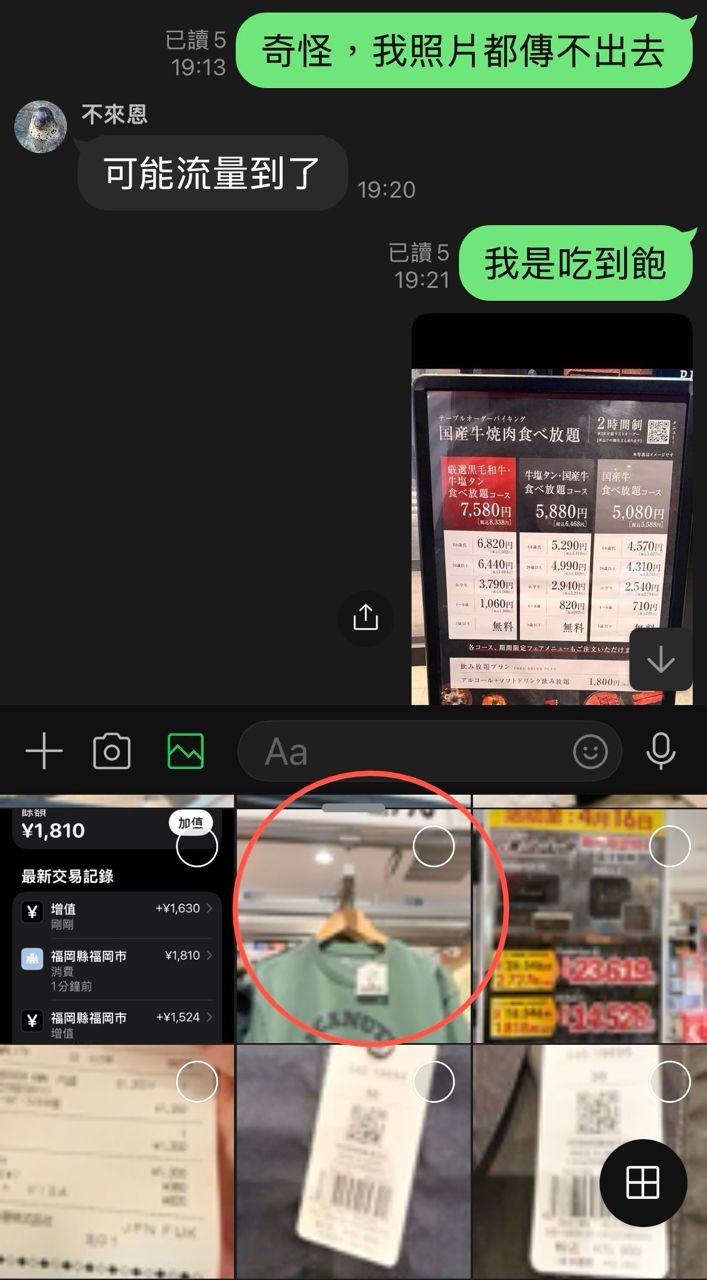Start voice message with microphone

661,751
